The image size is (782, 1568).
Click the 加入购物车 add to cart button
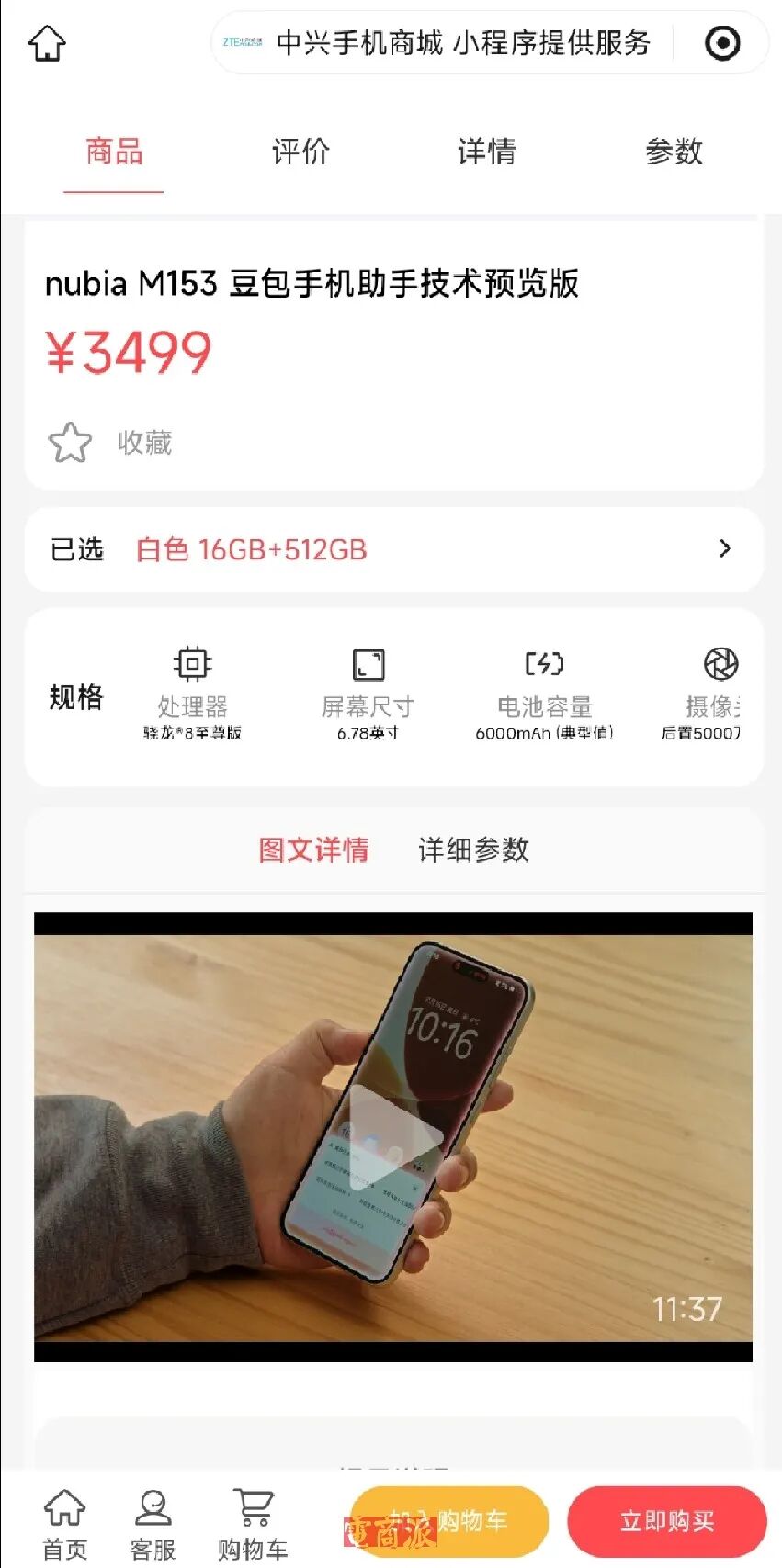(448, 1520)
